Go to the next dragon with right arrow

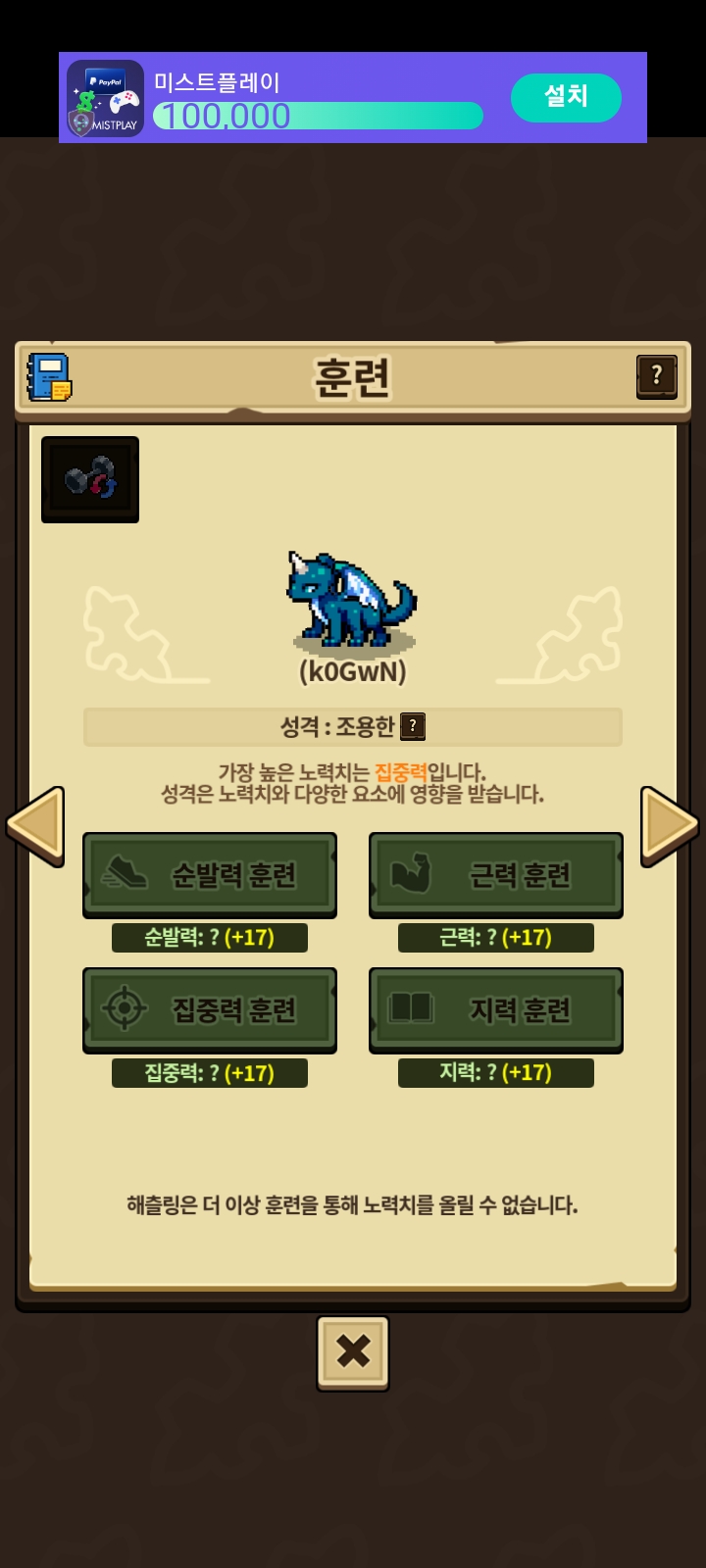[669, 826]
